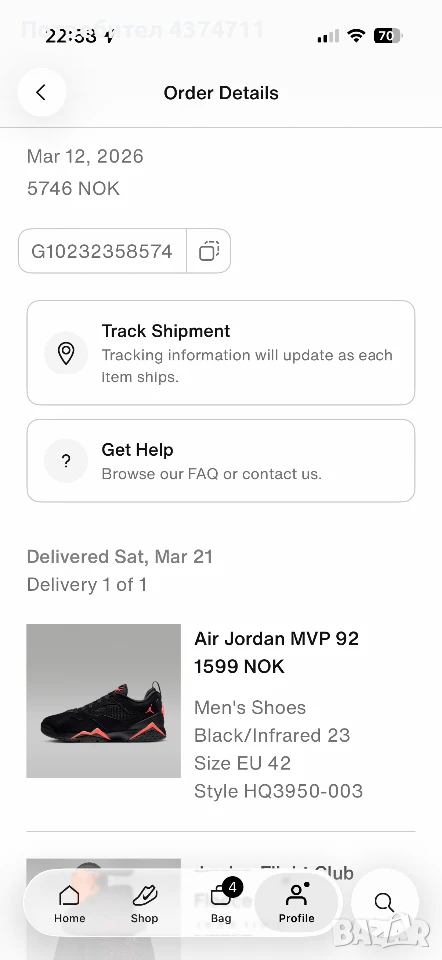Image resolution: width=442 pixels, height=960 pixels.
Task: Open the Air Jordan MVP 92 shoe image
Action: [103, 701]
